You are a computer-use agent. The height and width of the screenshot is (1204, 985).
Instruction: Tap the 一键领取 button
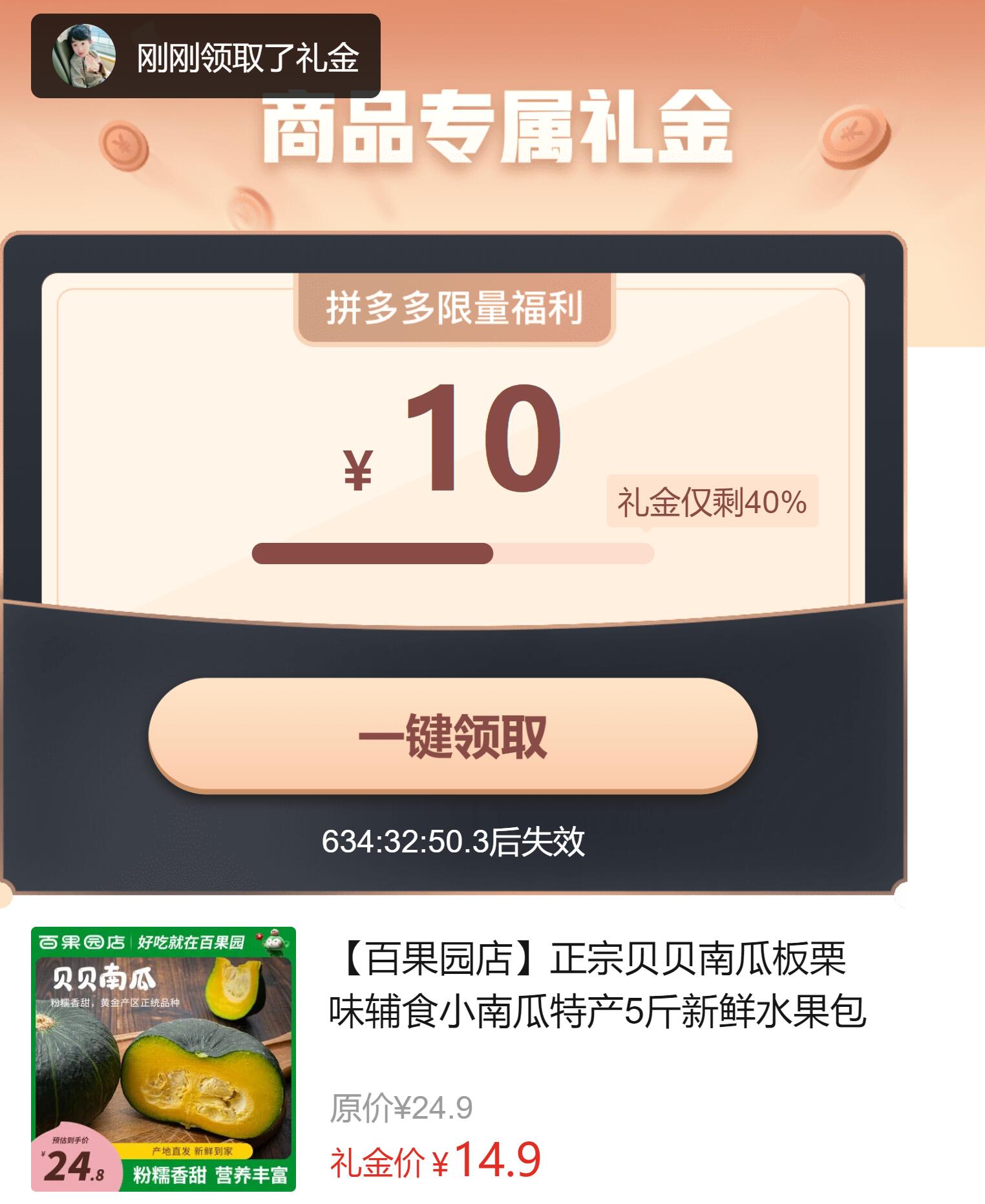452,735
